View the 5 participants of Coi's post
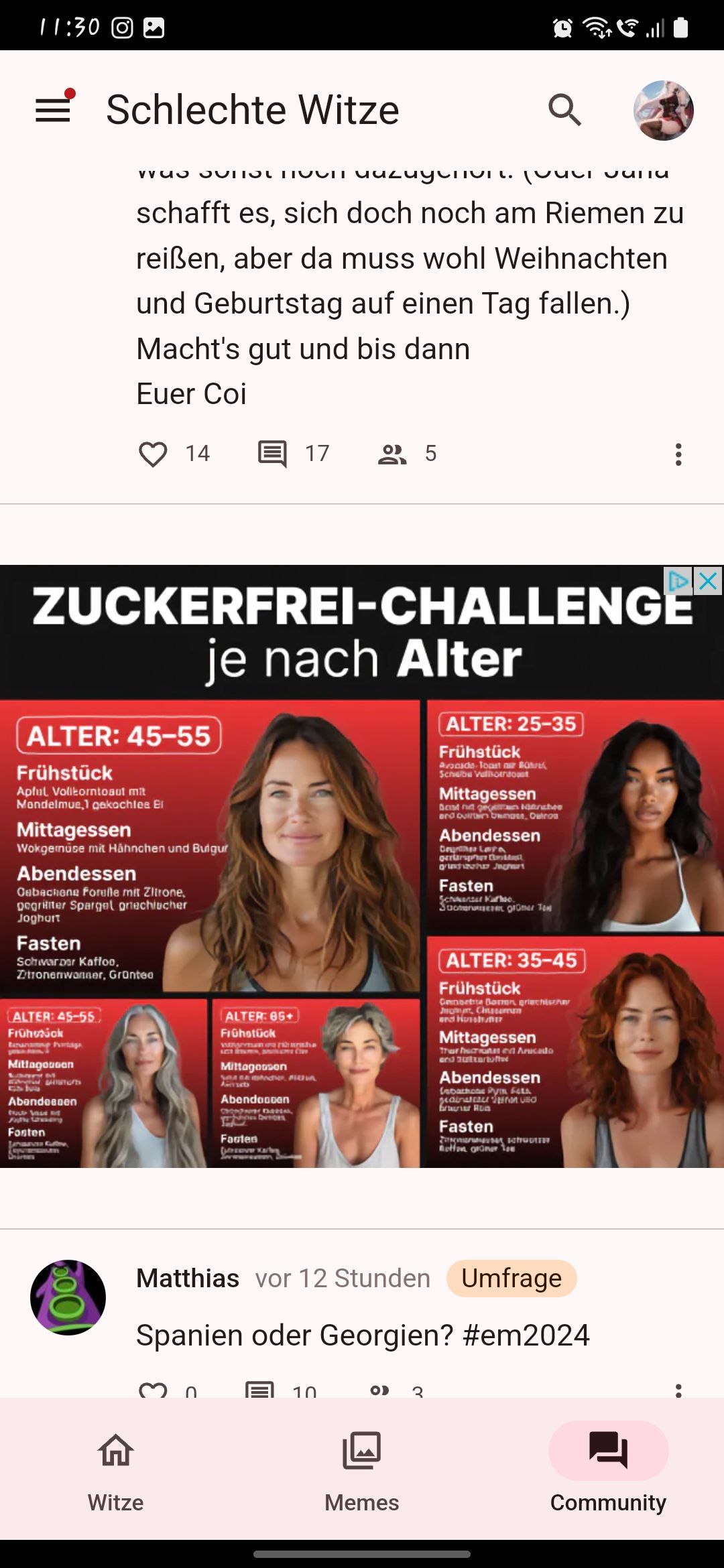The width and height of the screenshot is (724, 1568). click(392, 454)
